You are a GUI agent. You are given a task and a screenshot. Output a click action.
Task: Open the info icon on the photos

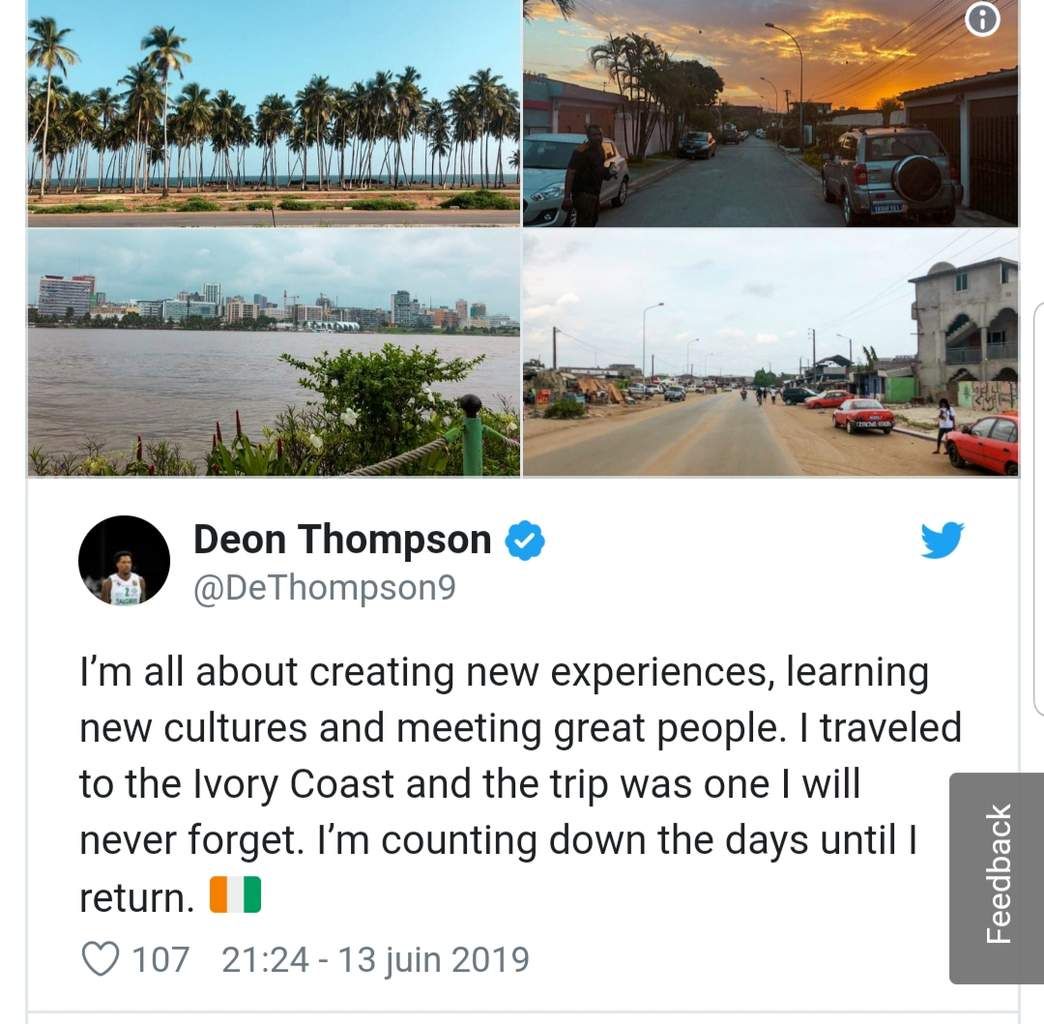[x=983, y=19]
